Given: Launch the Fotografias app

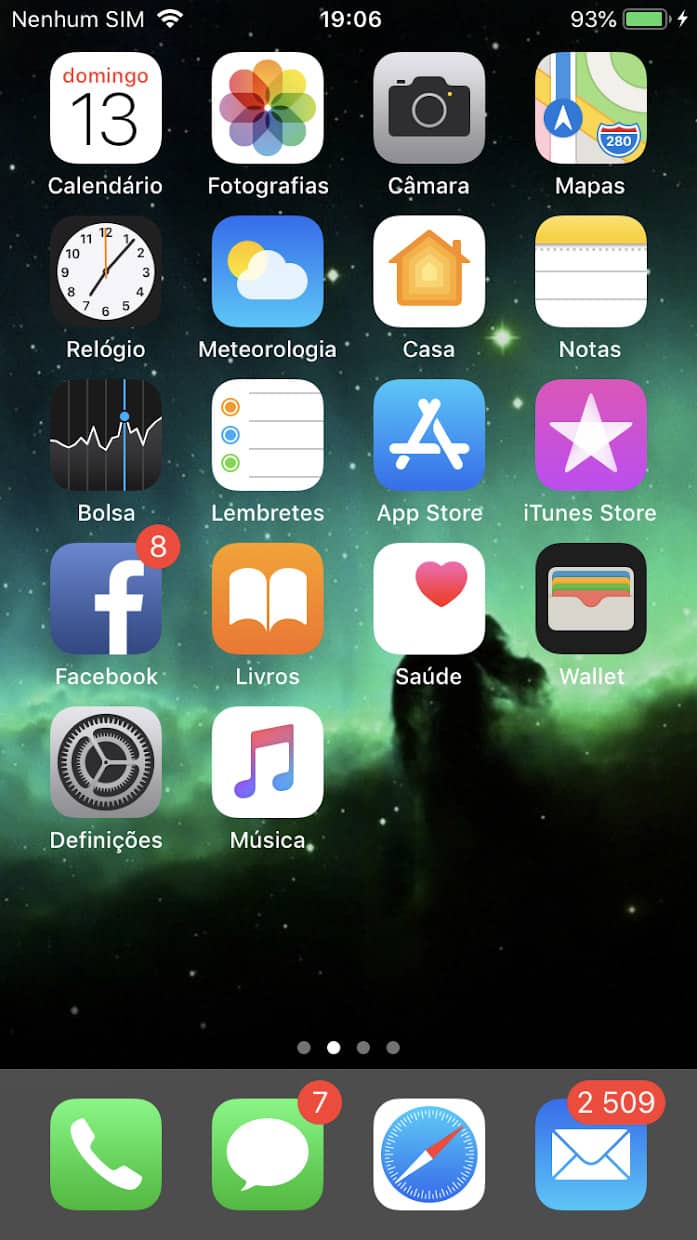Looking at the screenshot, I should 268,108.
